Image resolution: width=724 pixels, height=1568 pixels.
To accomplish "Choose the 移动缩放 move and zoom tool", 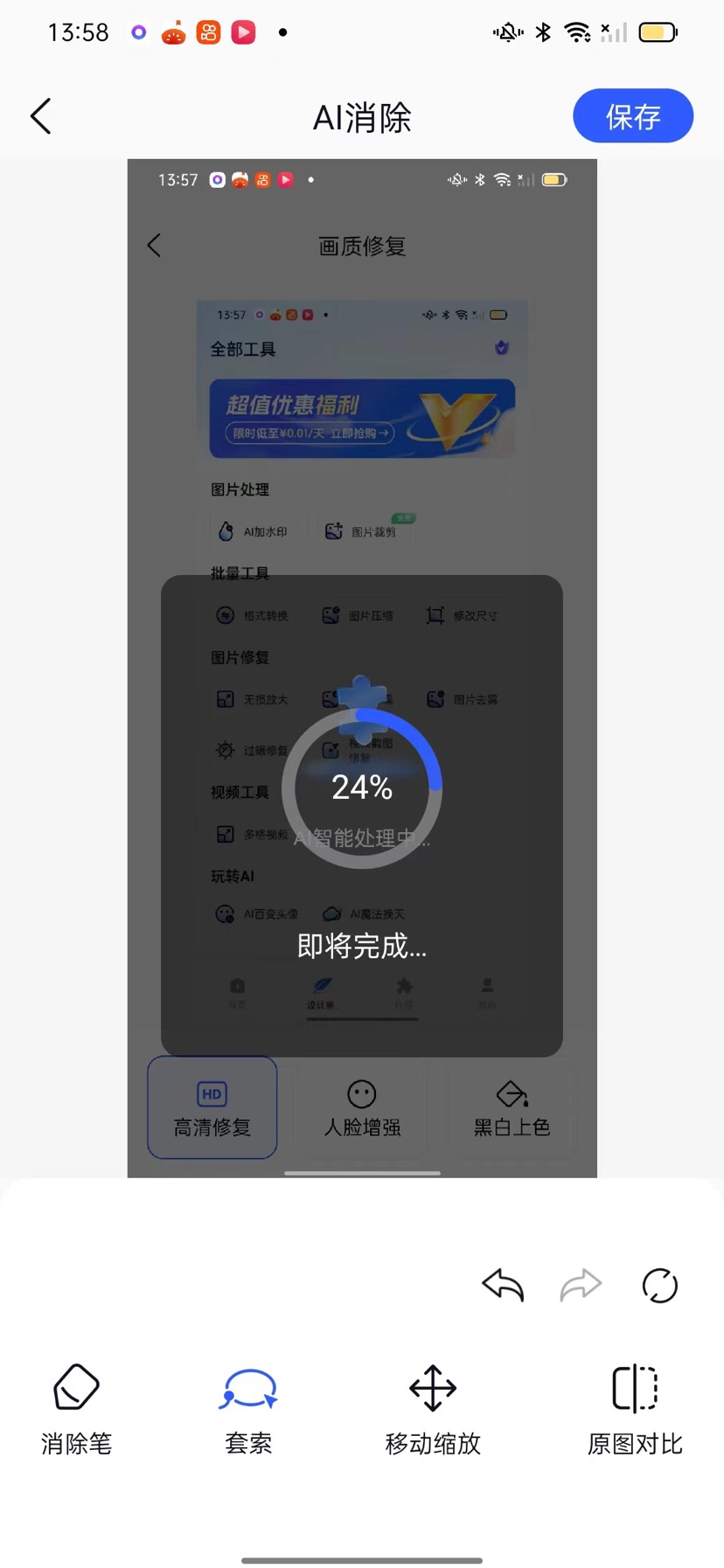I will point(433,1406).
